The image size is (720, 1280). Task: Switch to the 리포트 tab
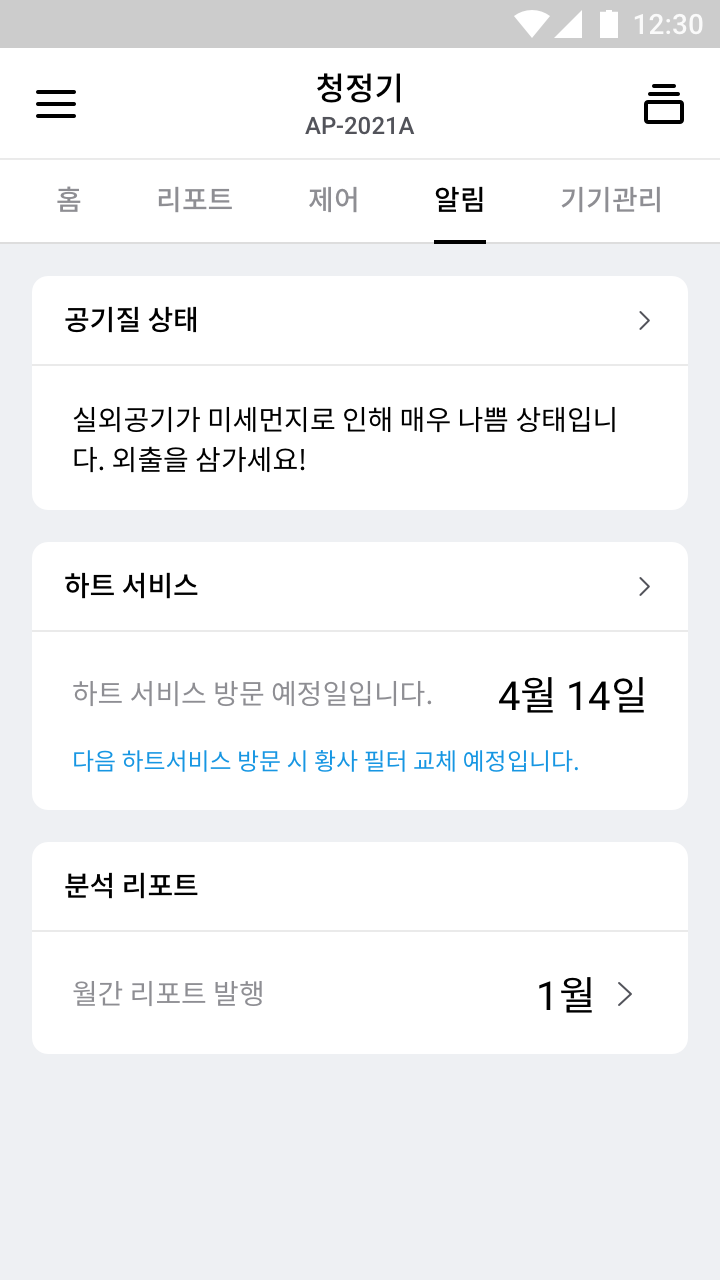pos(194,200)
